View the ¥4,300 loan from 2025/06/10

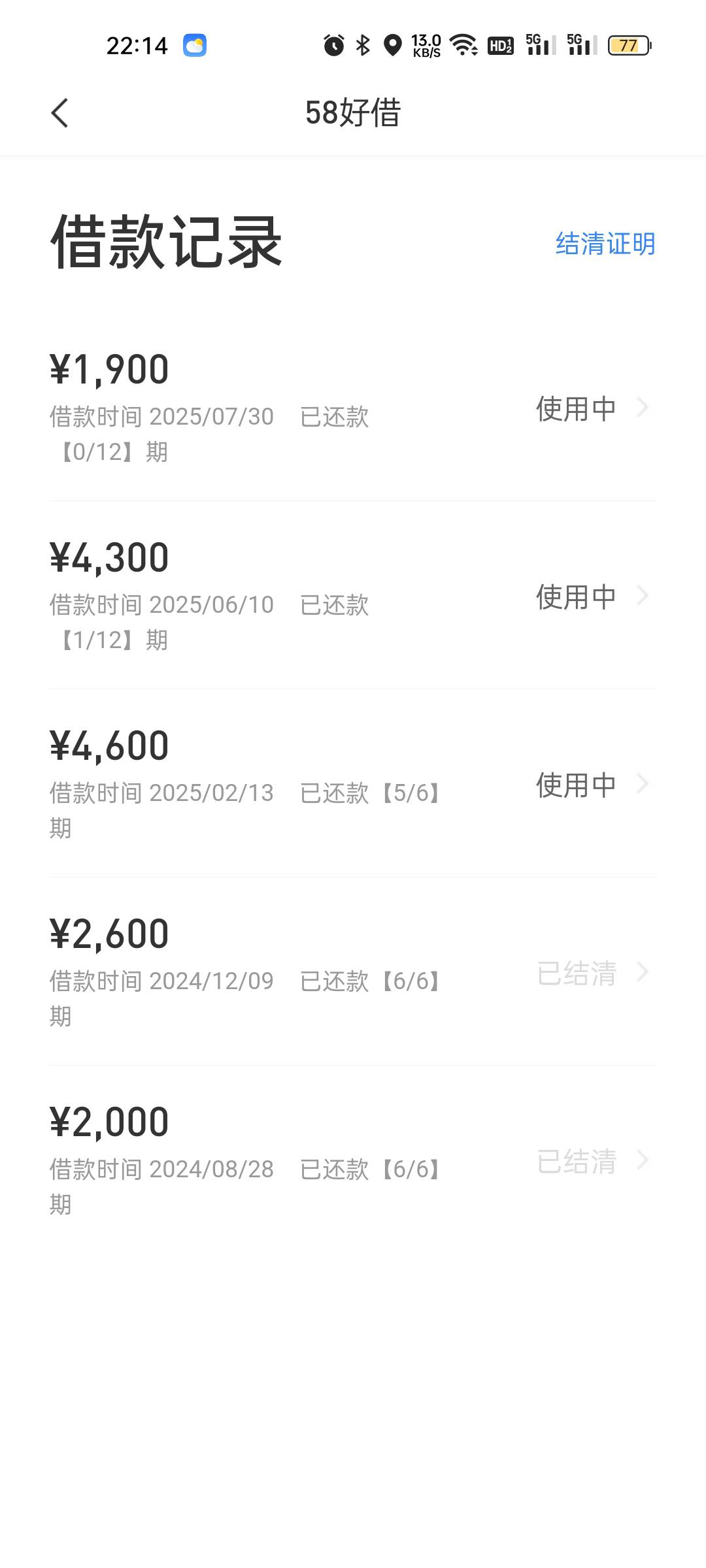(353, 595)
